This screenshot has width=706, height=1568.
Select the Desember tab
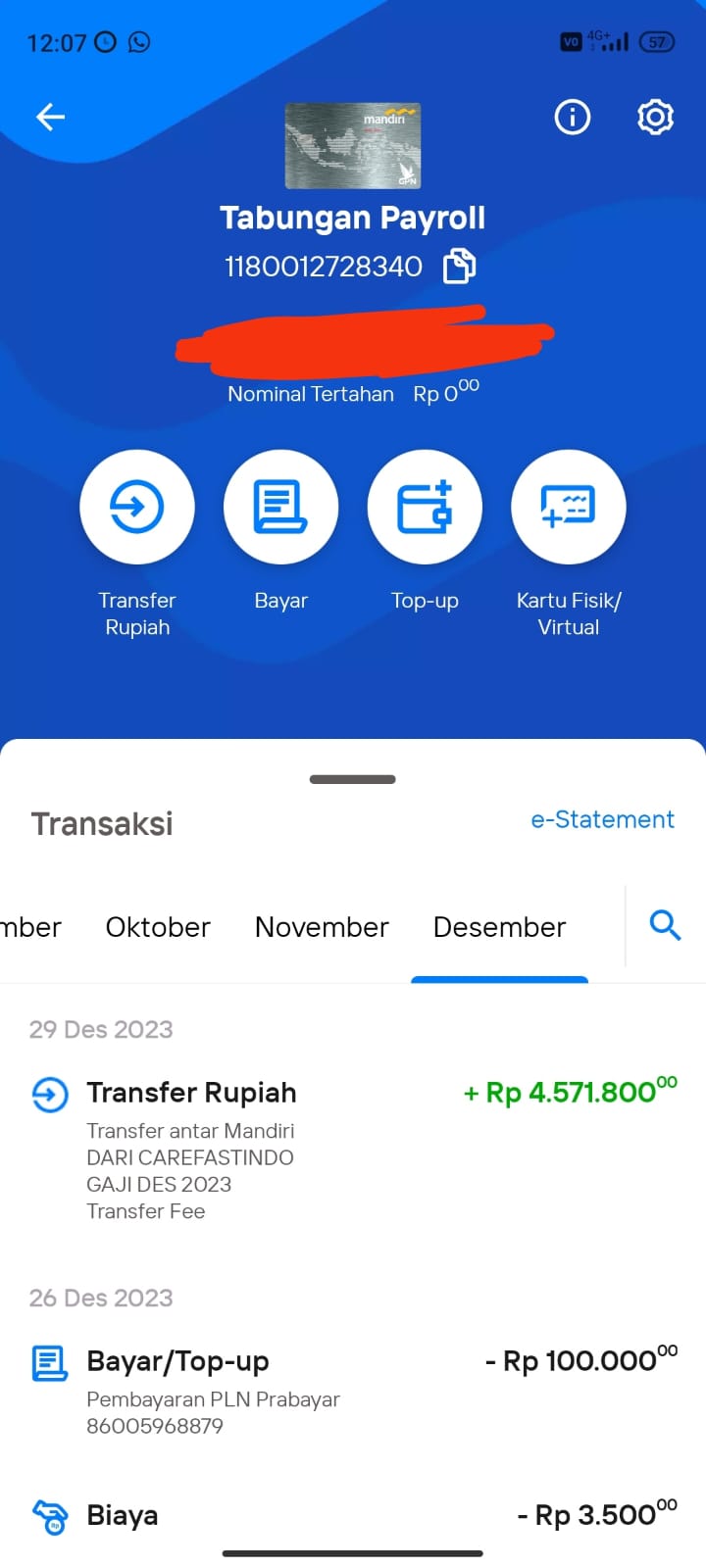pos(500,927)
